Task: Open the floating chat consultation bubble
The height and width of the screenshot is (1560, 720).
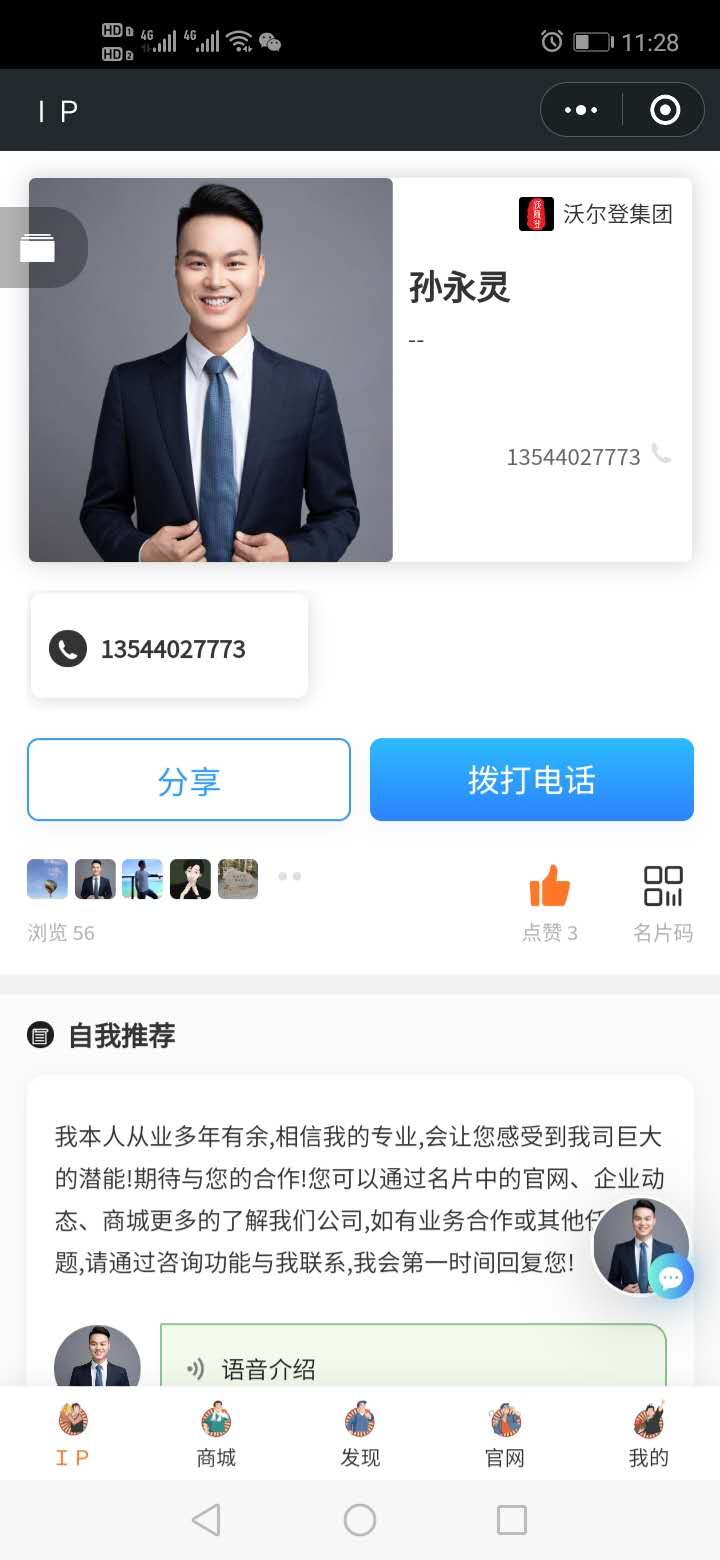Action: click(670, 1277)
